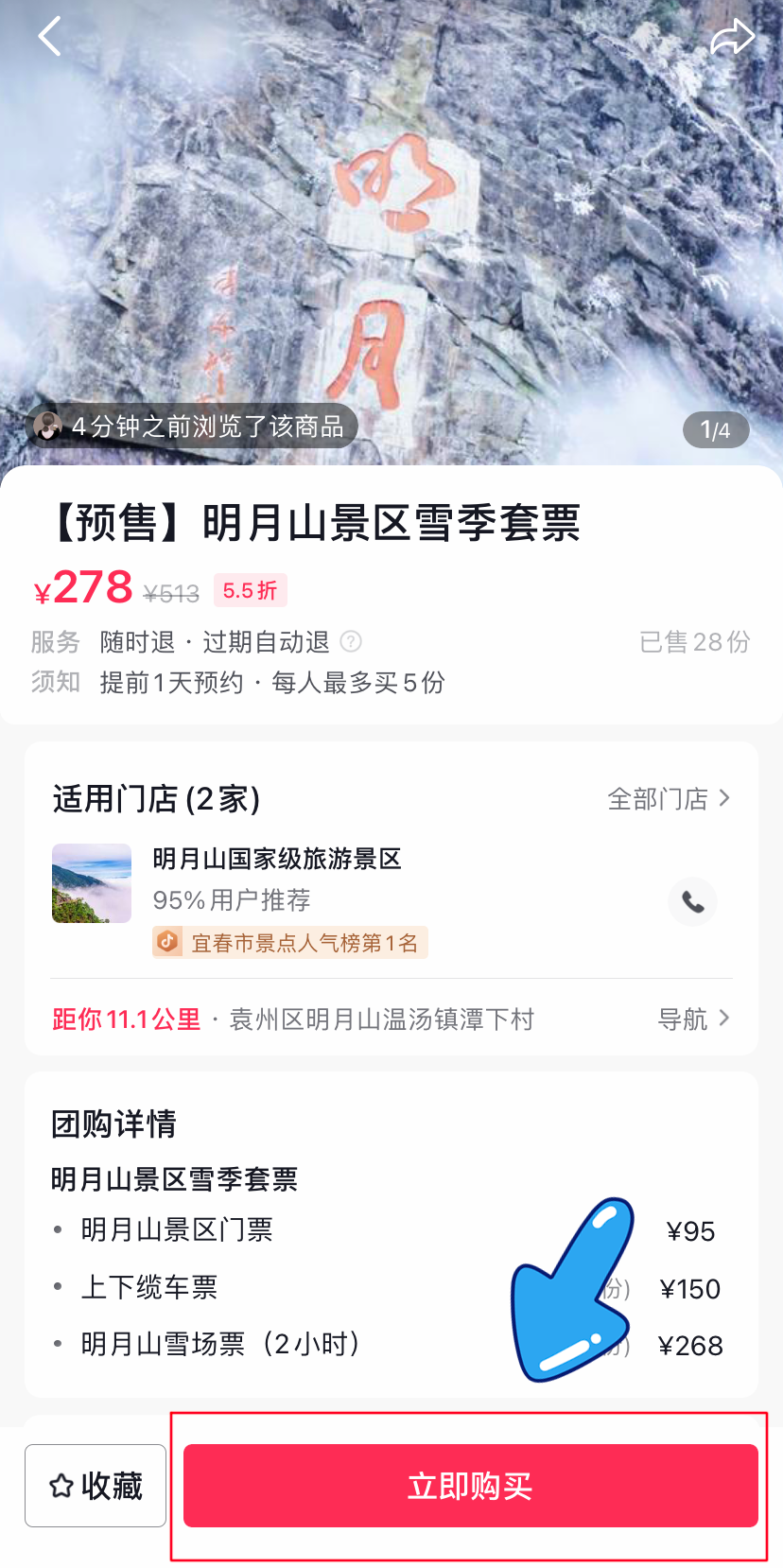Share this ticket via the share icon
The height and width of the screenshot is (1568, 783).
[735, 36]
